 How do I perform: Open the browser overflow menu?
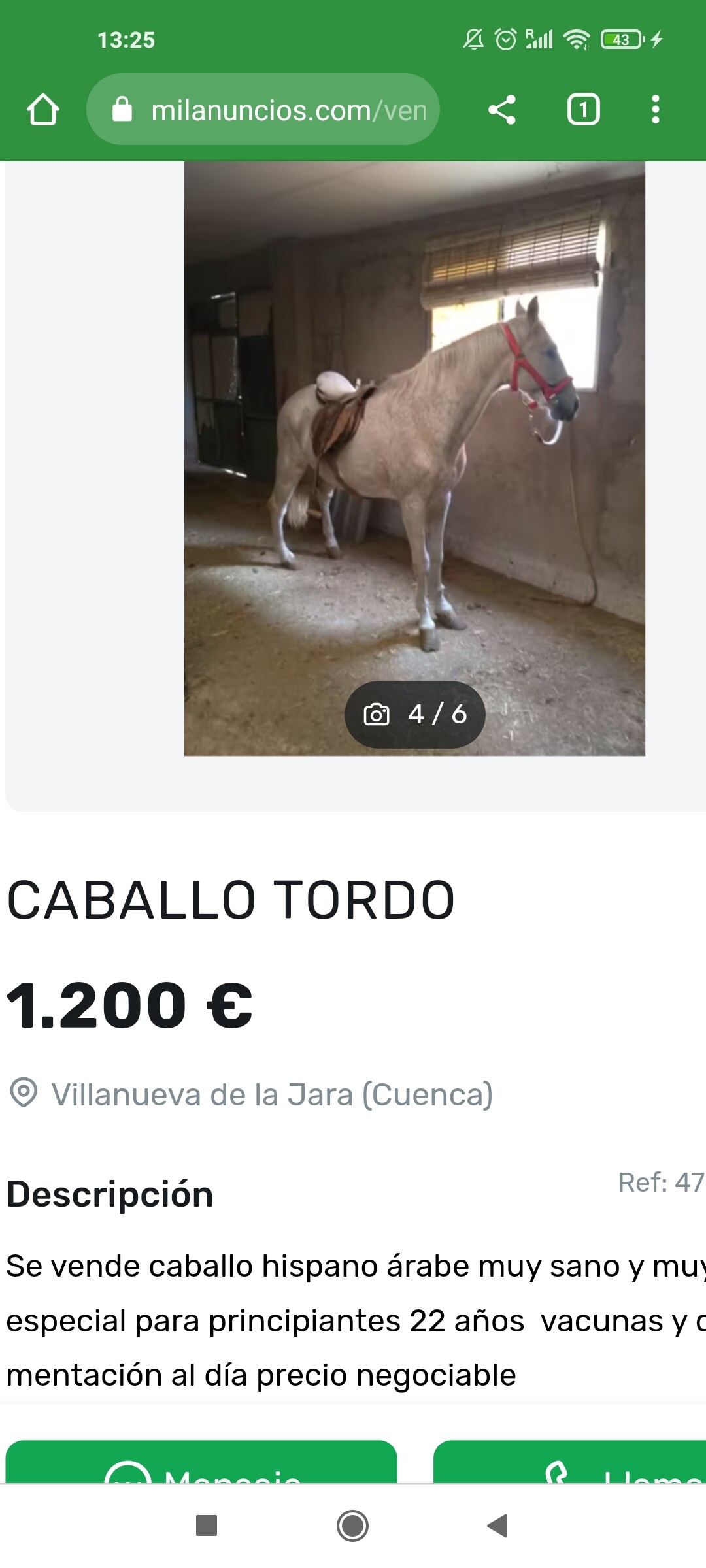655,110
